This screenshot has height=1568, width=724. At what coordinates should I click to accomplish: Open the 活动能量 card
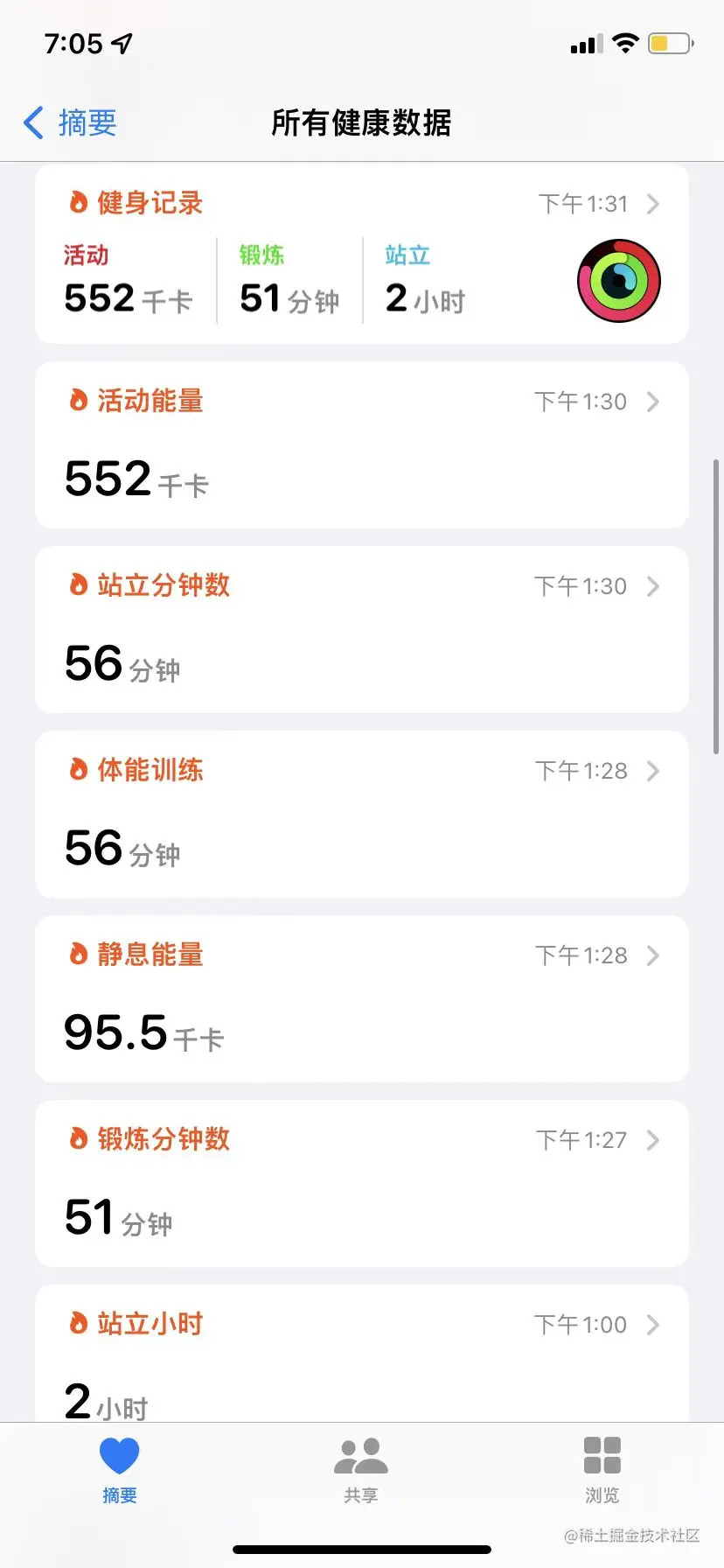361,445
